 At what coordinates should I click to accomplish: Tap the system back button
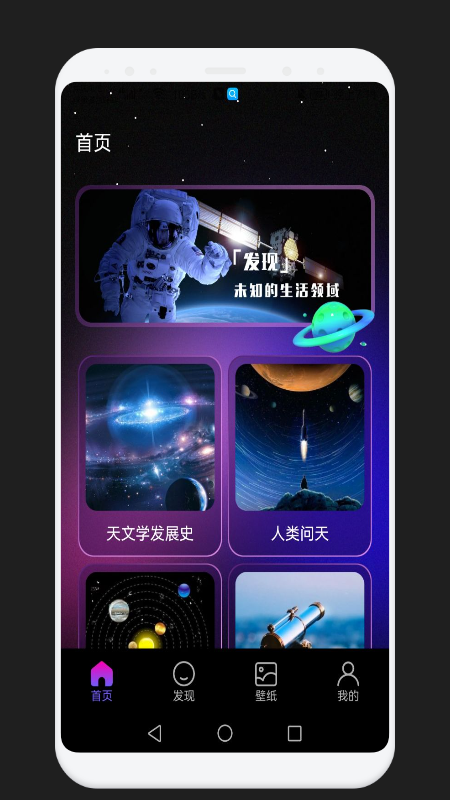click(x=155, y=734)
